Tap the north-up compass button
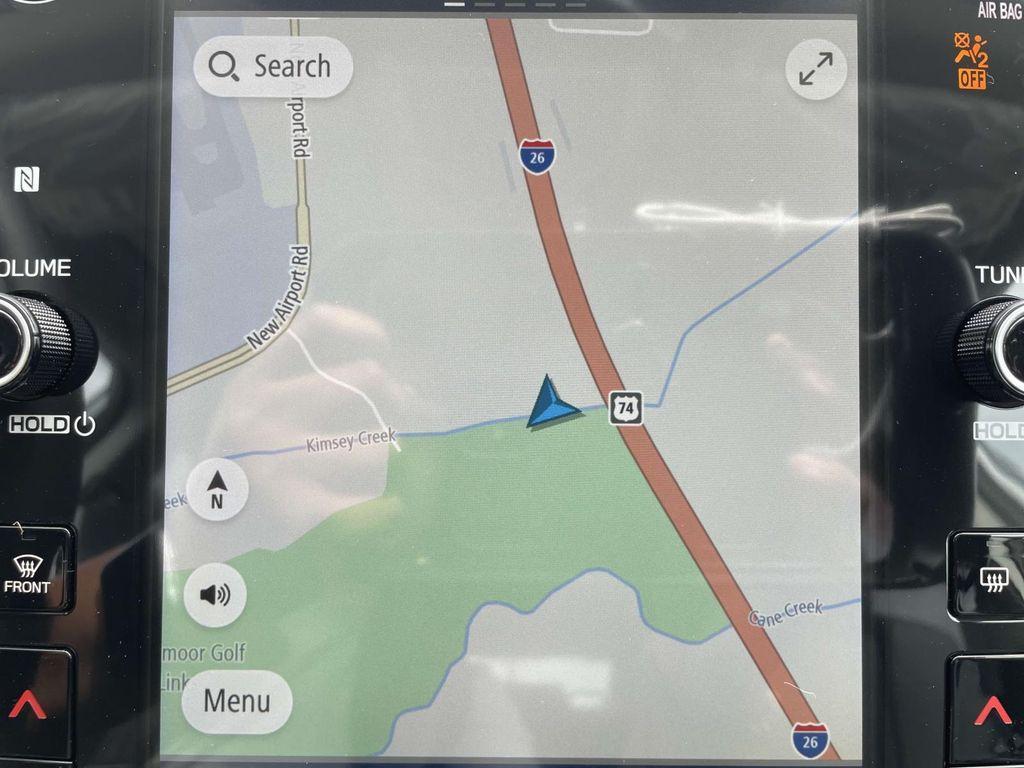1024x768 pixels. pyautogui.click(x=216, y=490)
